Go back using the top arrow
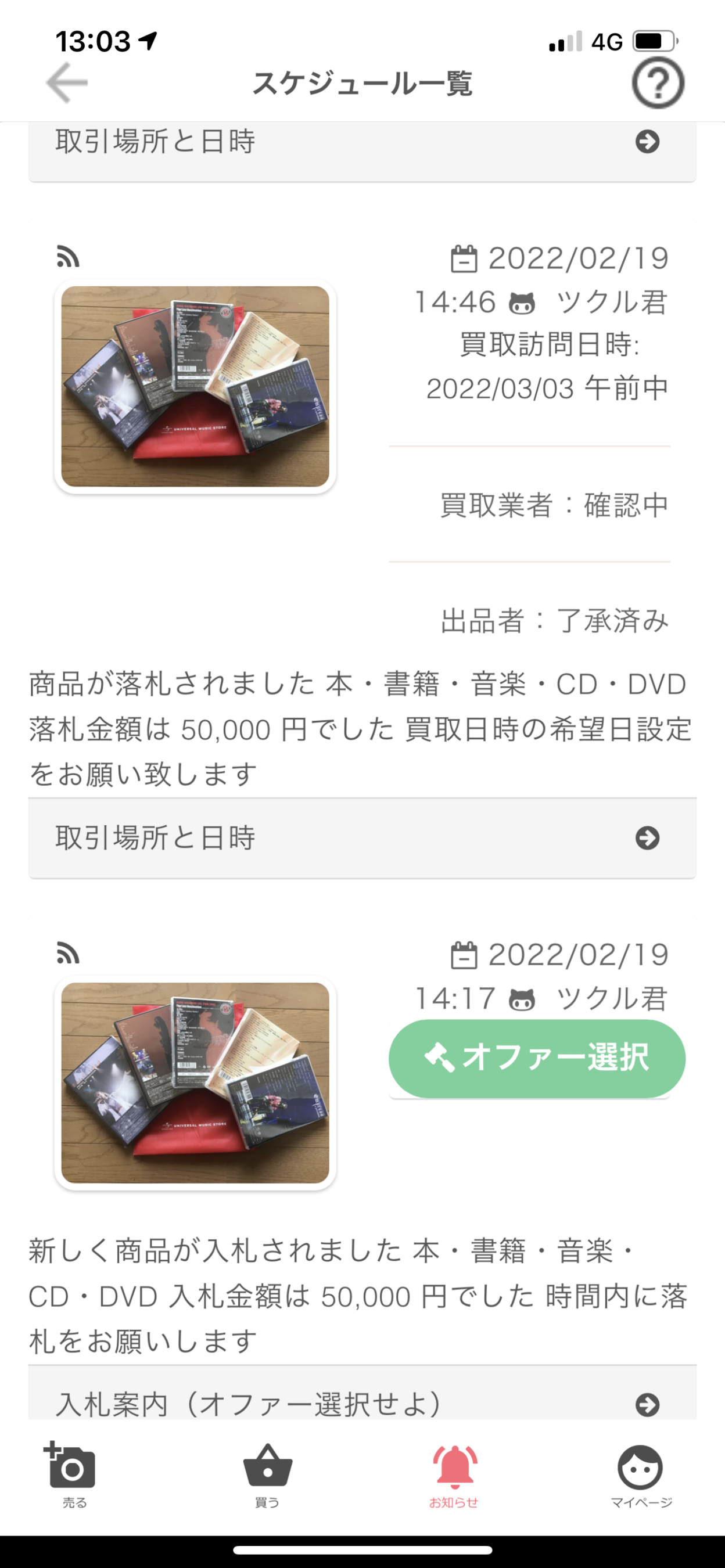 click(67, 84)
